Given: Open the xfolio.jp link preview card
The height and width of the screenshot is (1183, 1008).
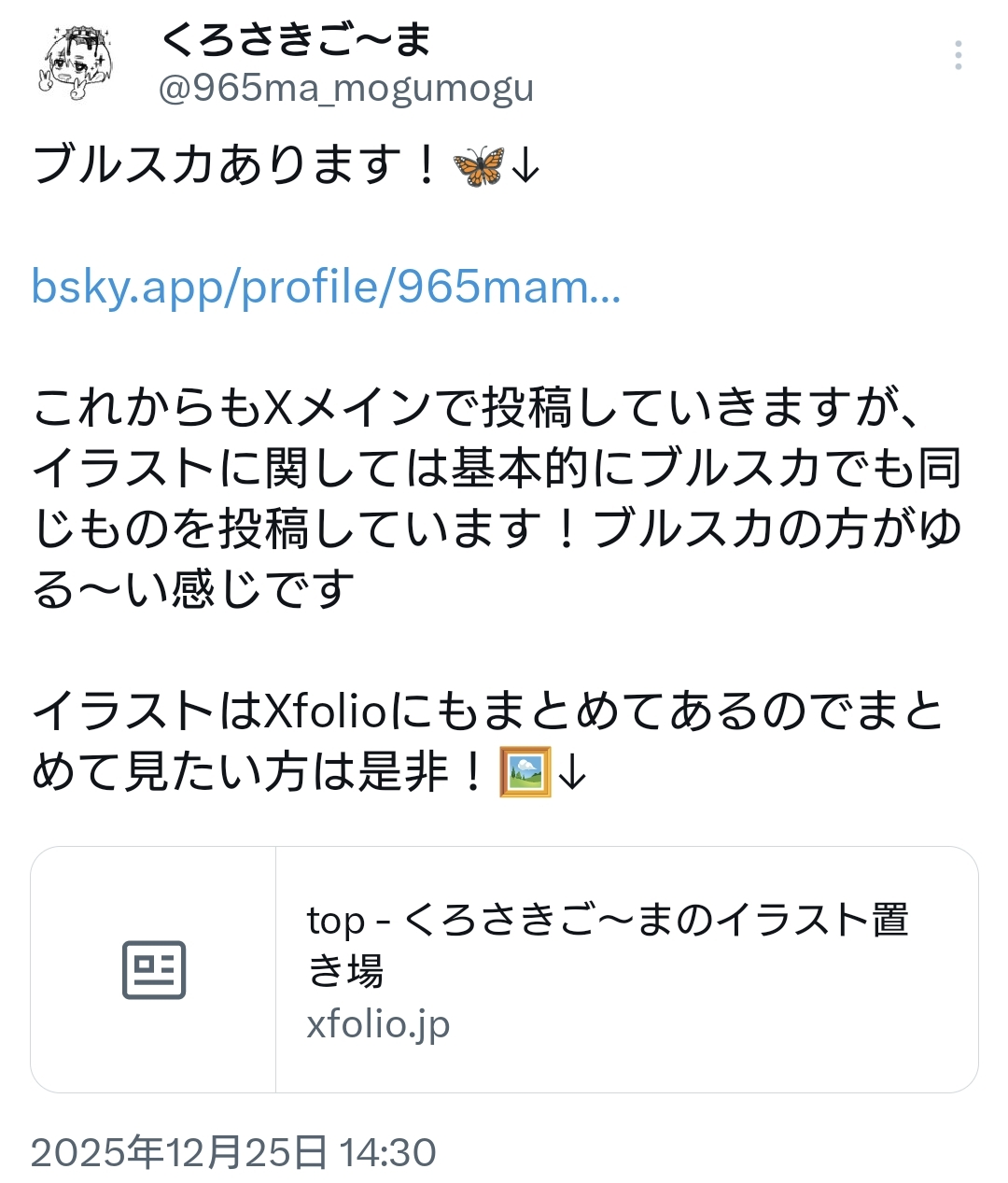Looking at the screenshot, I should pos(504,969).
